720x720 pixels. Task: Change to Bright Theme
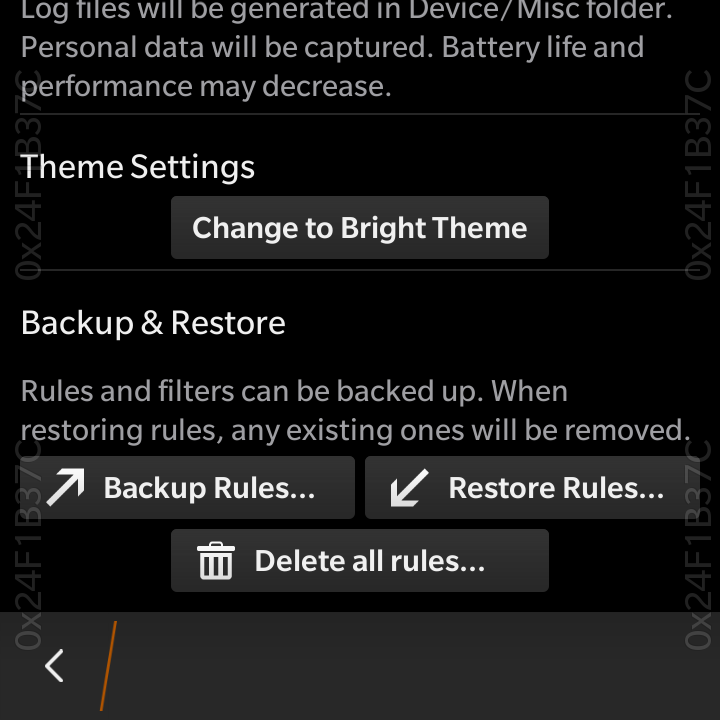(x=359, y=228)
